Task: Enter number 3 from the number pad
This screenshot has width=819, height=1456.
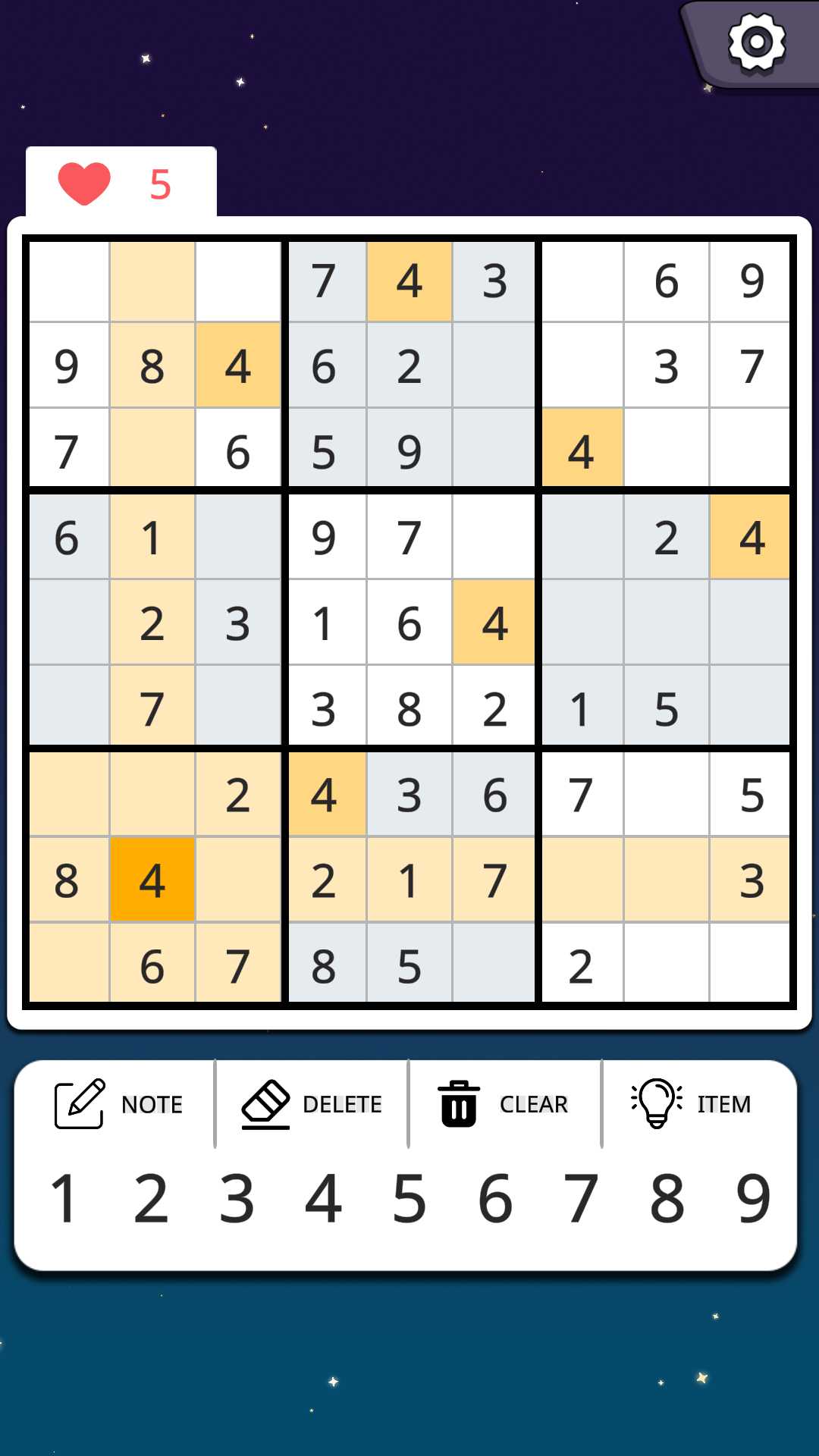Action: [x=237, y=1199]
